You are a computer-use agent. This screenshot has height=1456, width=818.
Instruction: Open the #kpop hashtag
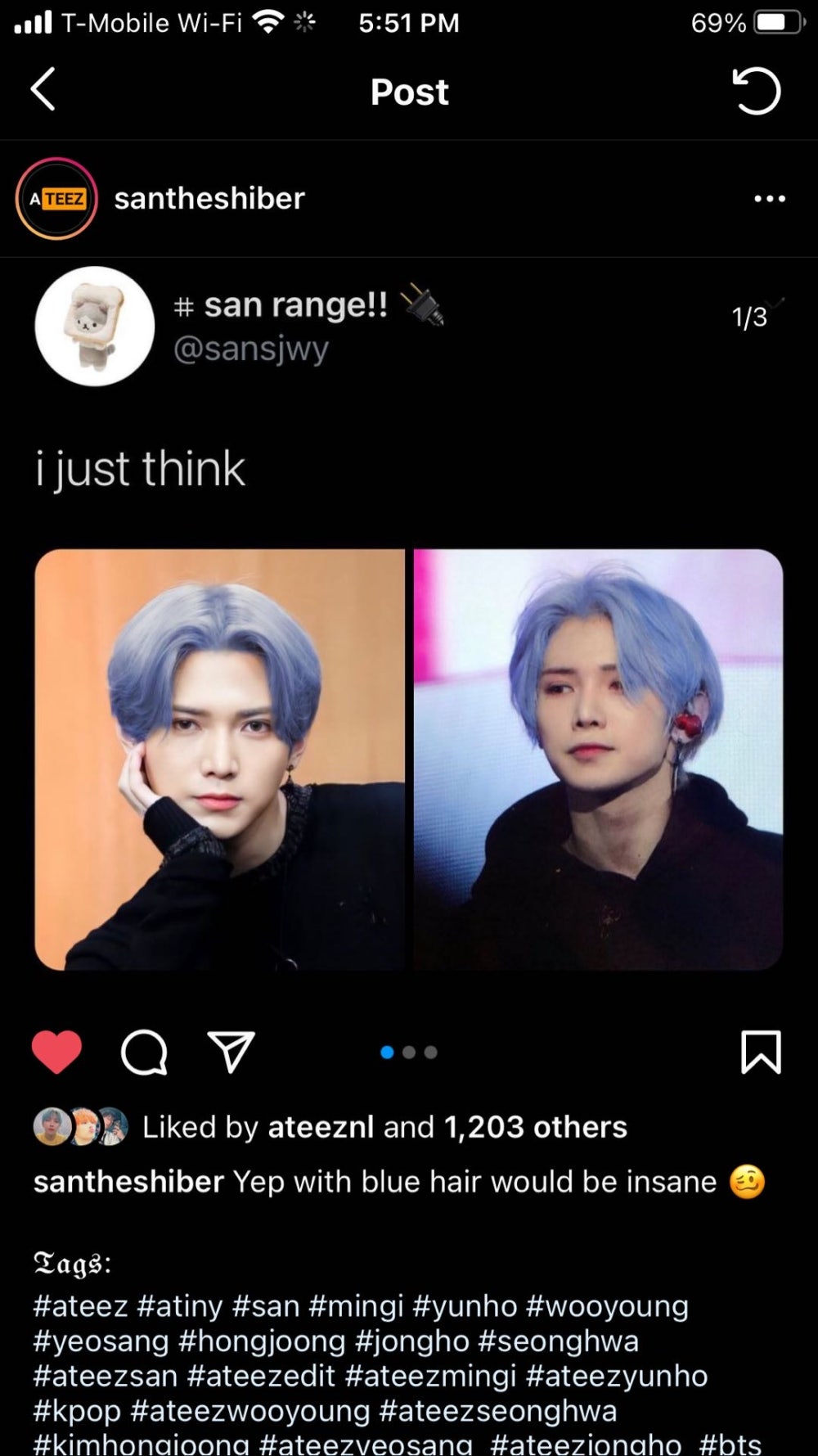[x=77, y=1411]
